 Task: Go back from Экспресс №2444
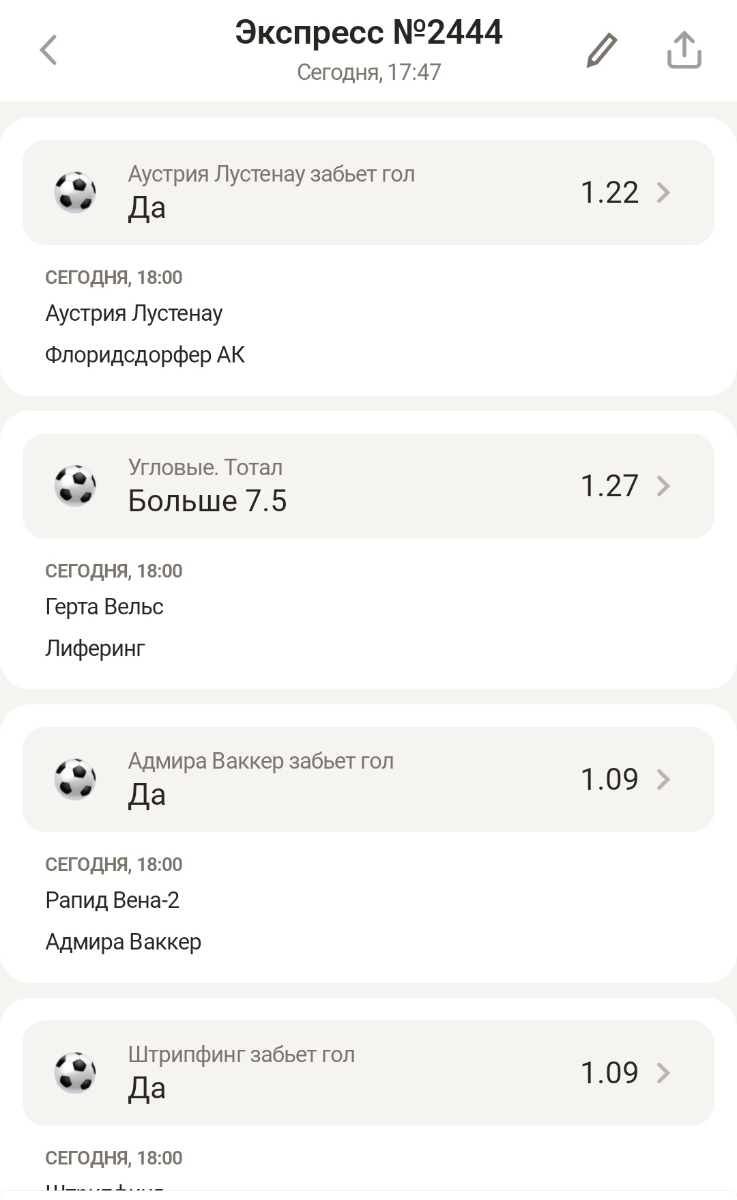(x=48, y=50)
